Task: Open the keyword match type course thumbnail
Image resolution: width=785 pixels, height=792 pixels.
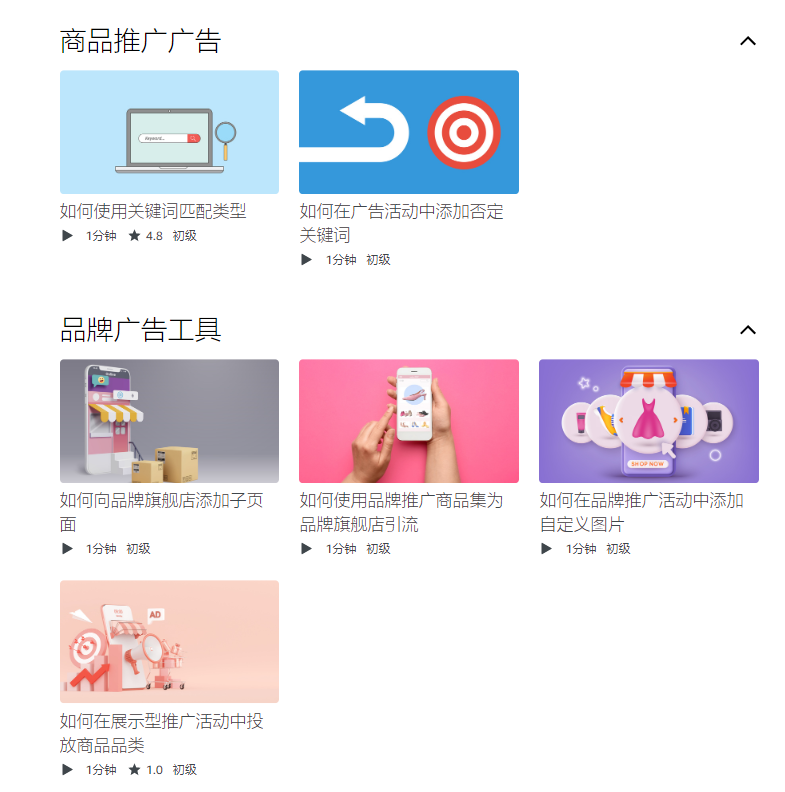Action: [x=169, y=131]
